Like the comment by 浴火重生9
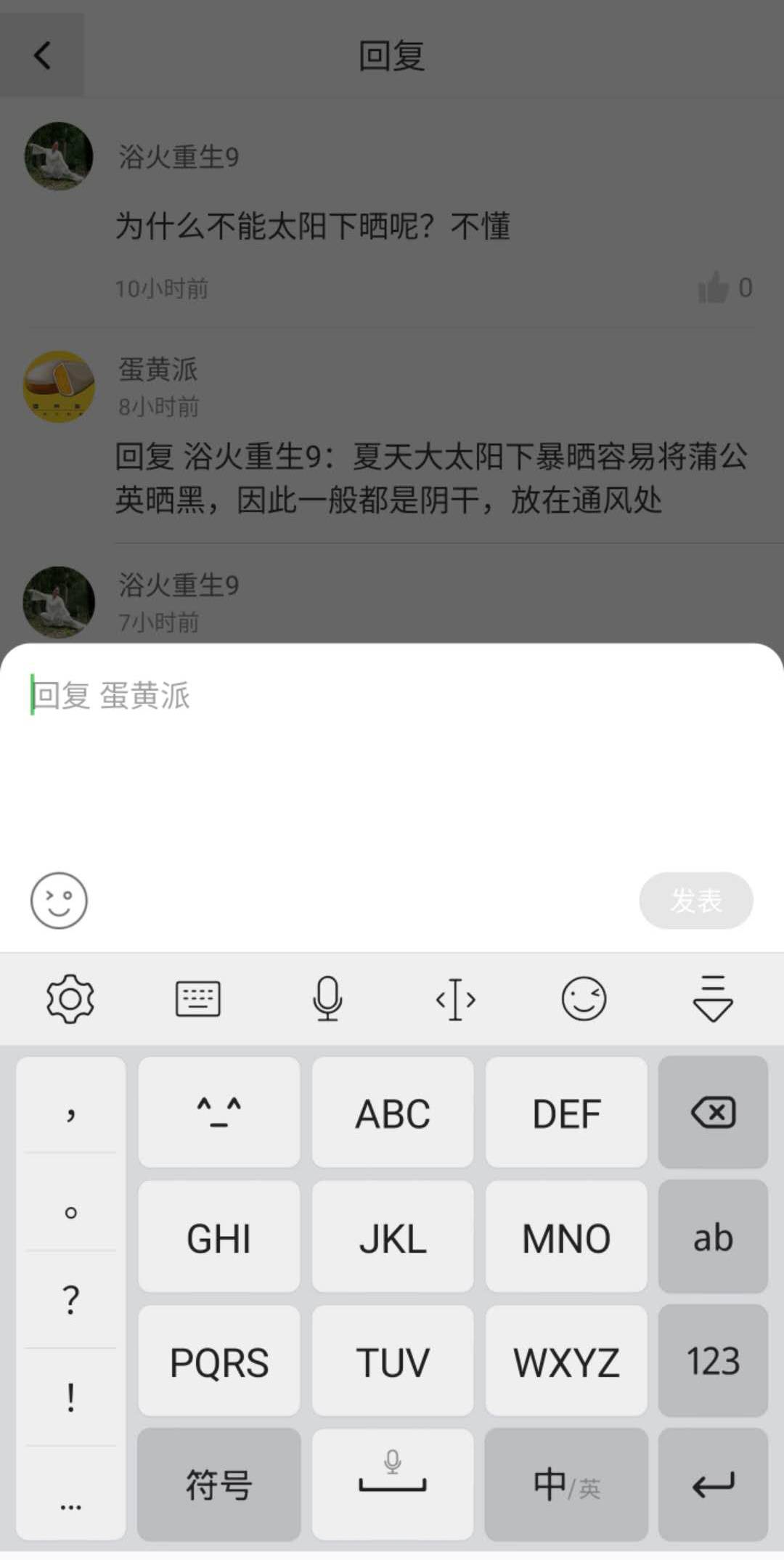The image size is (784, 1560). [714, 288]
